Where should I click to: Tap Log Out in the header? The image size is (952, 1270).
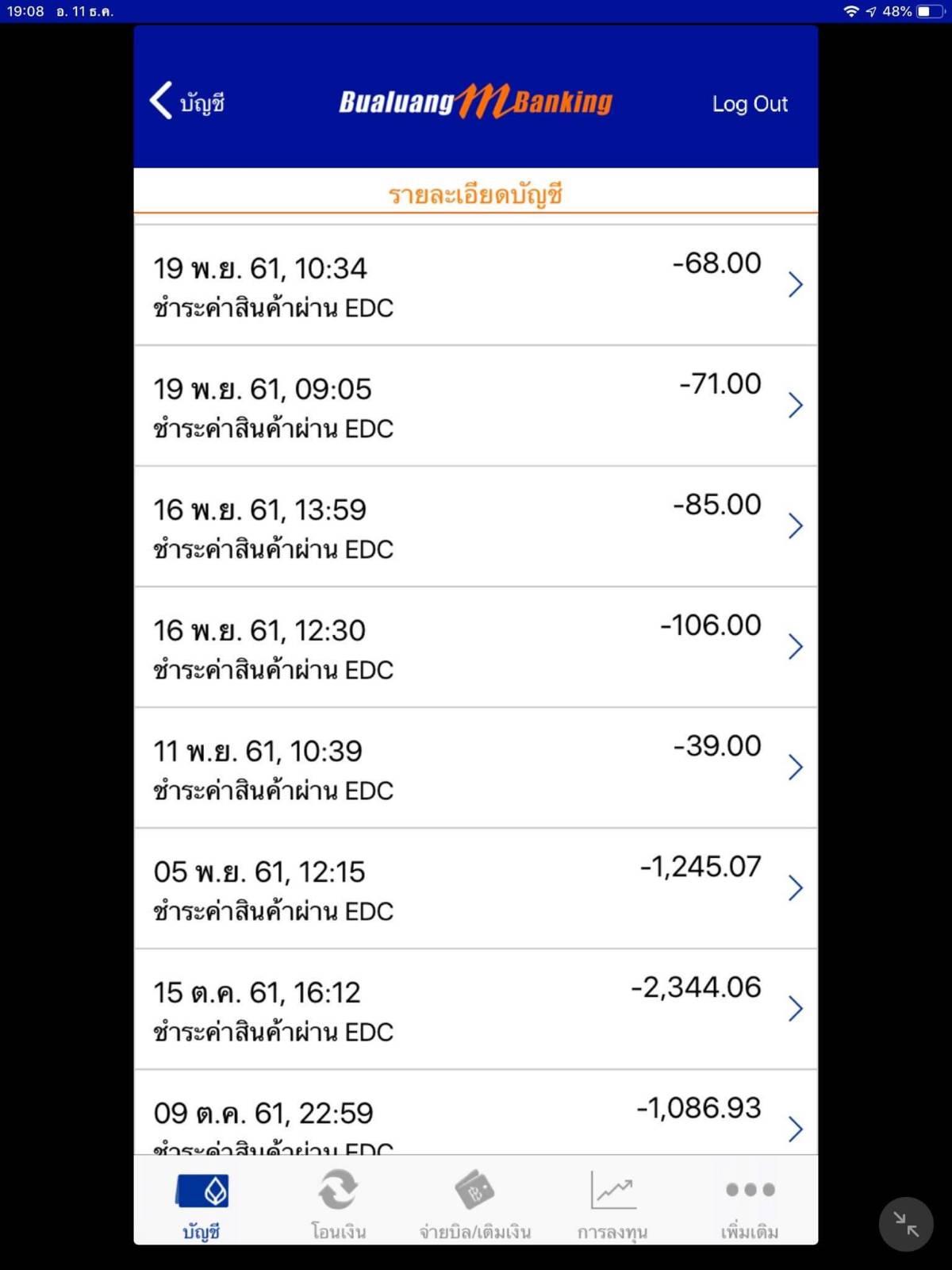(x=749, y=104)
